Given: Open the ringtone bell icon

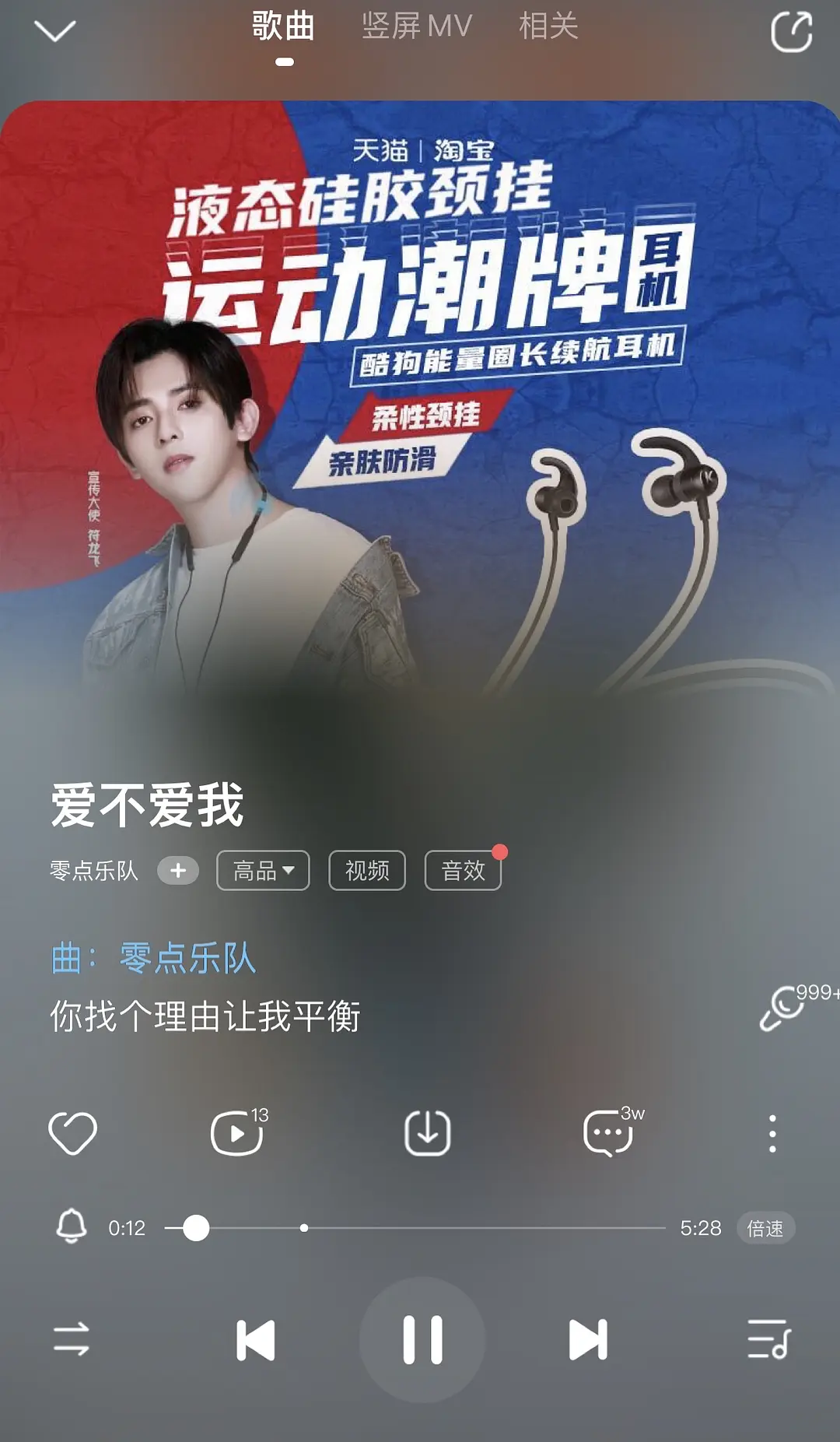Looking at the screenshot, I should coord(72,1227).
